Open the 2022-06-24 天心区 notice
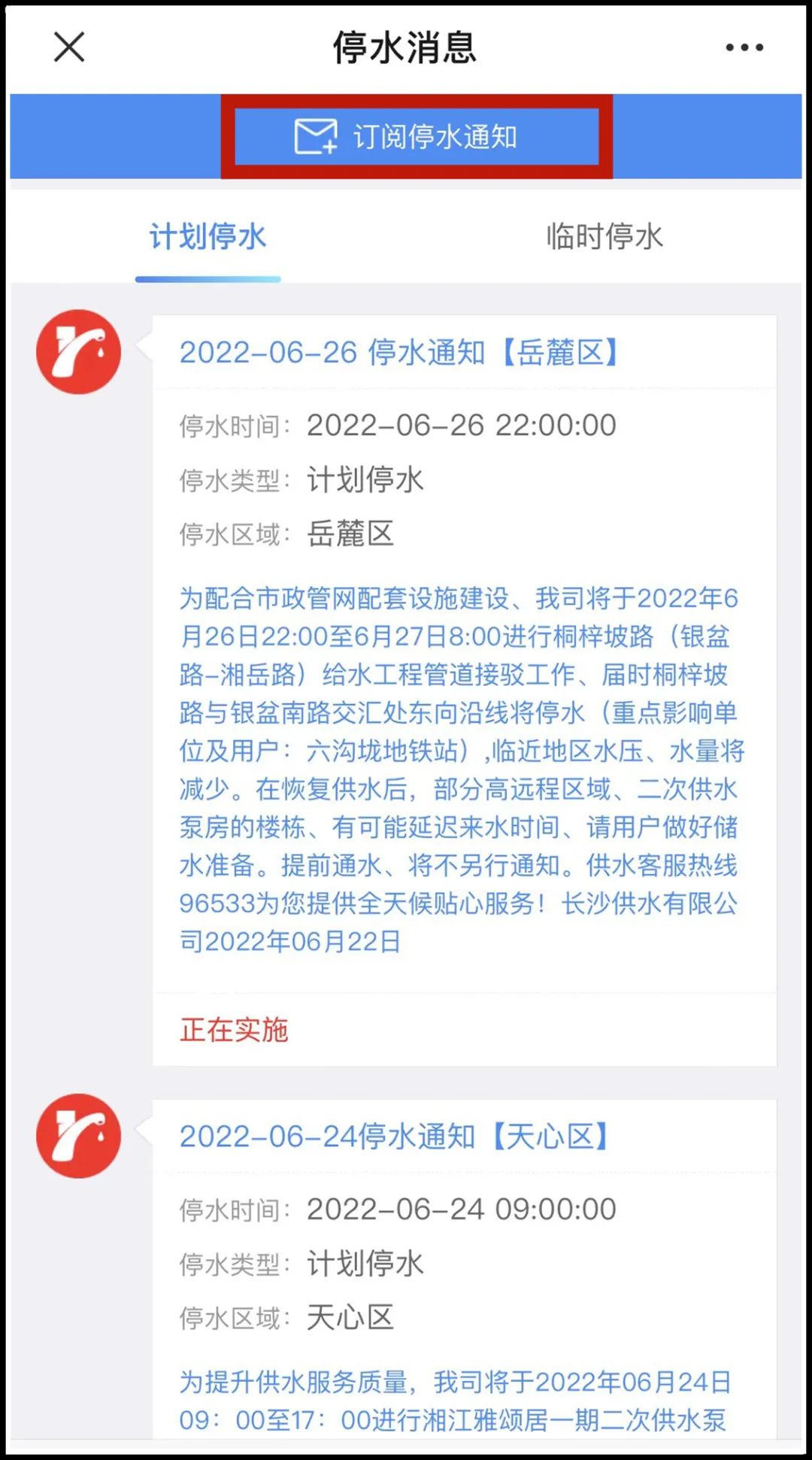Image resolution: width=812 pixels, height=1460 pixels. (x=394, y=1136)
